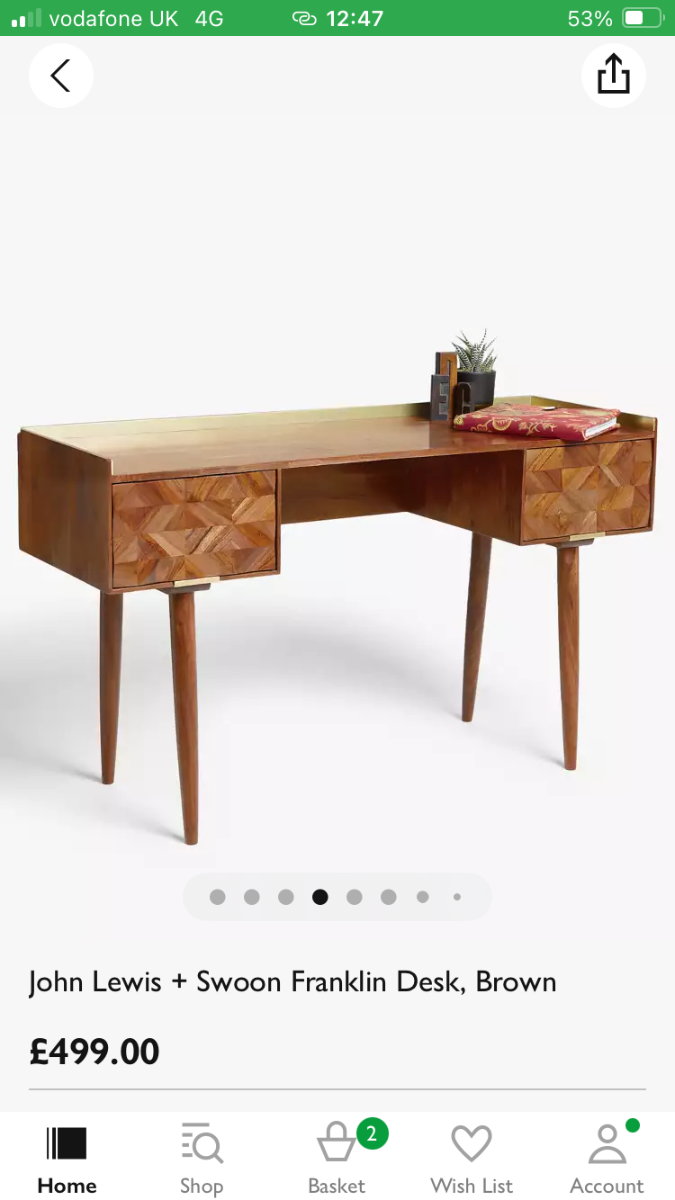Share the Franklin Desk product
Screen dimensions: 675x1200
point(613,76)
